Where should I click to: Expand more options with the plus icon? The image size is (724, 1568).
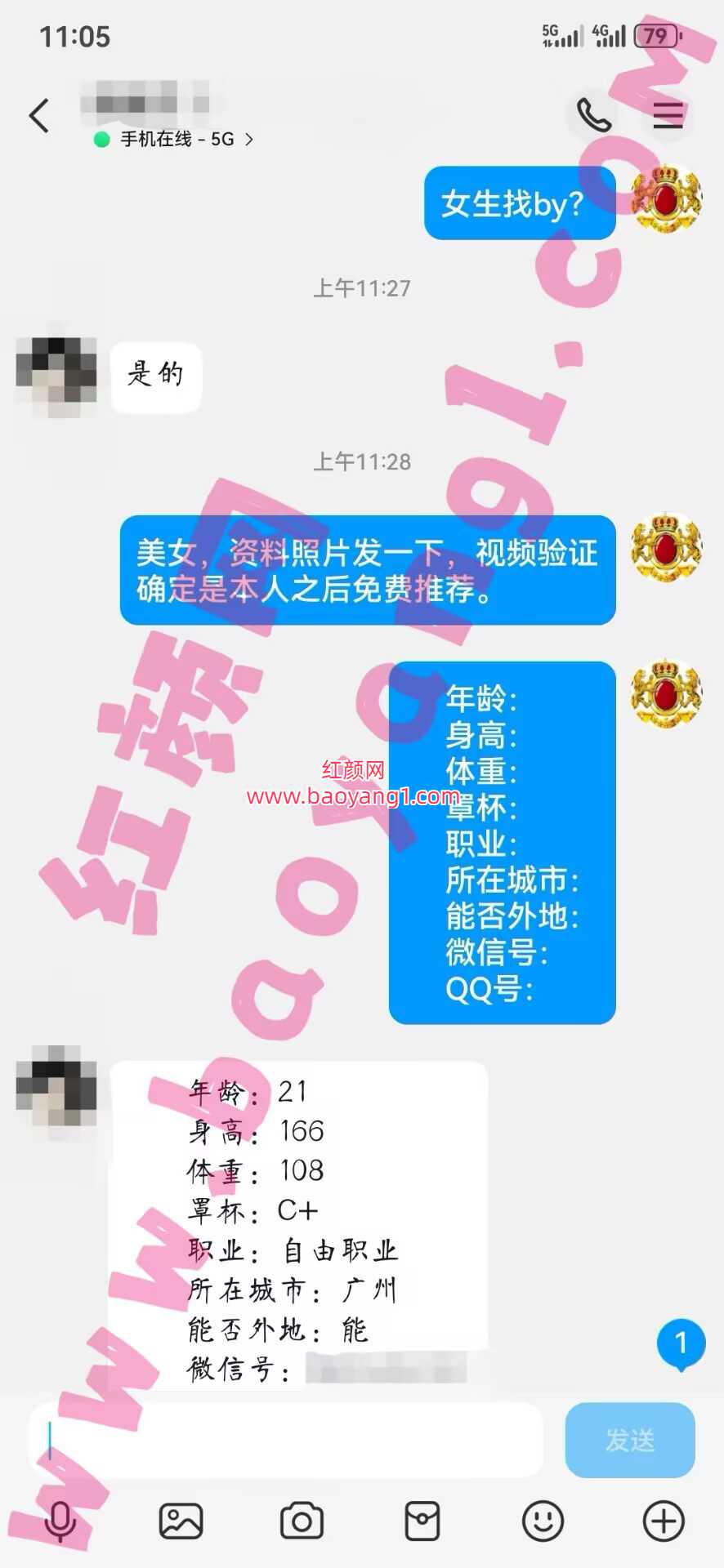[664, 1522]
